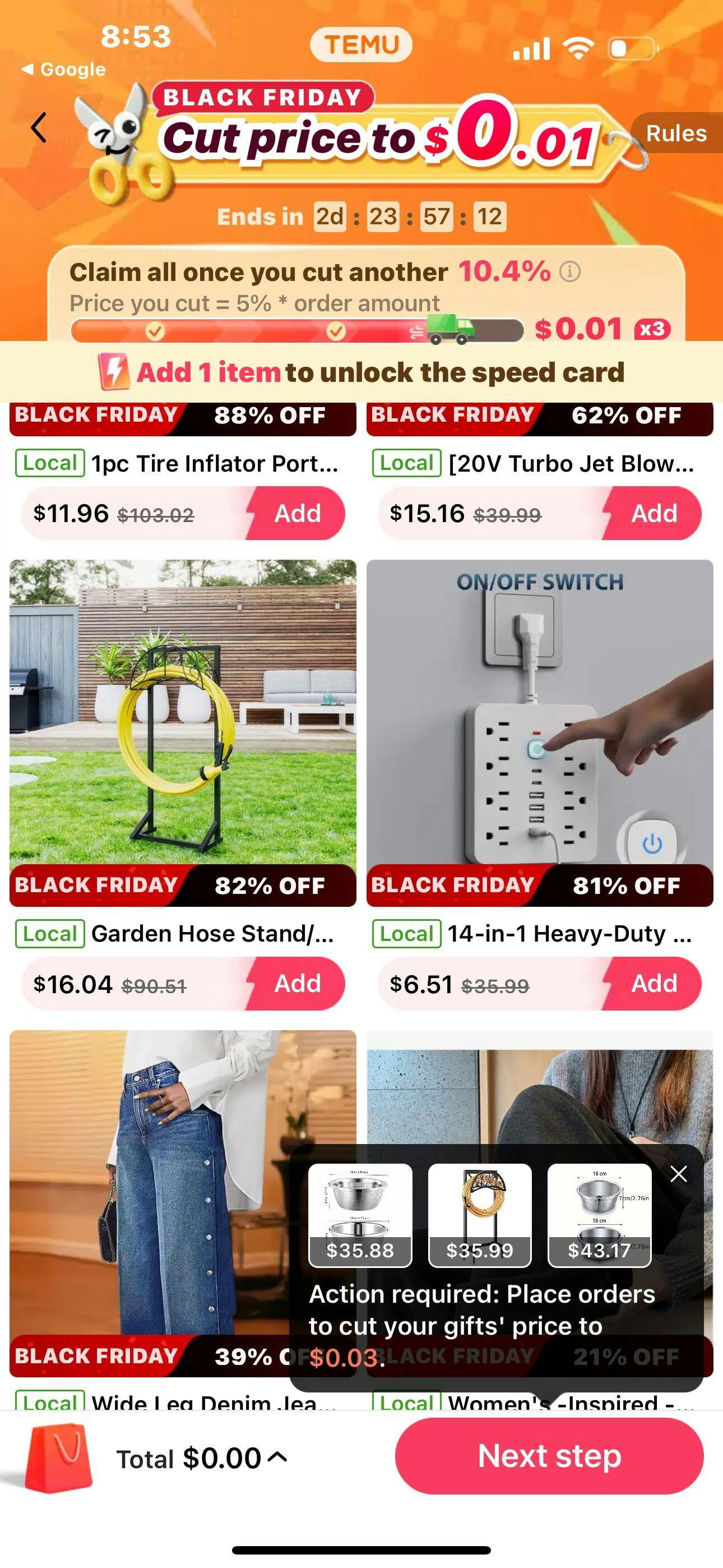This screenshot has width=723, height=1568.
Task: Add the 20V Turbo Jet Blower
Action: coord(654,513)
